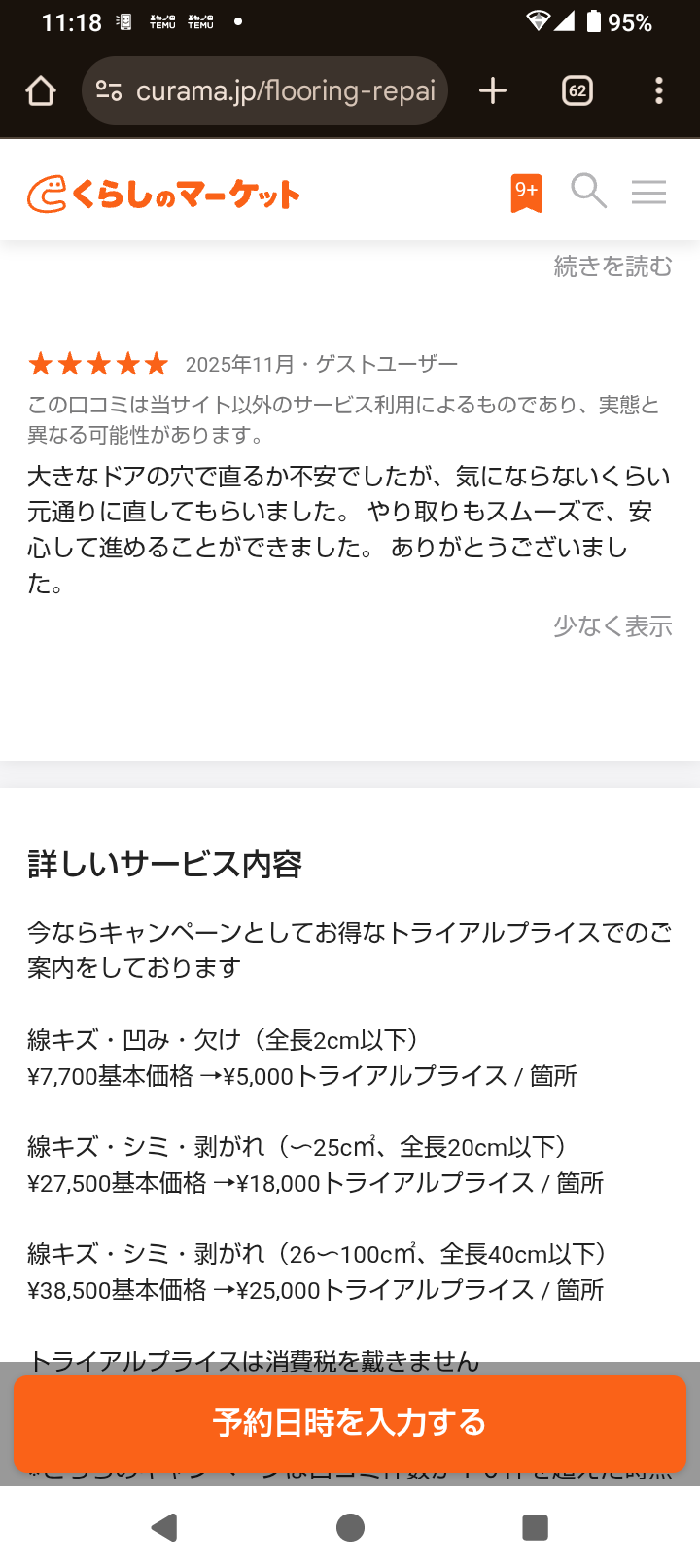Open Chrome's three-dot overflow menu
Viewport: 700px width, 1568px height.
(x=659, y=91)
